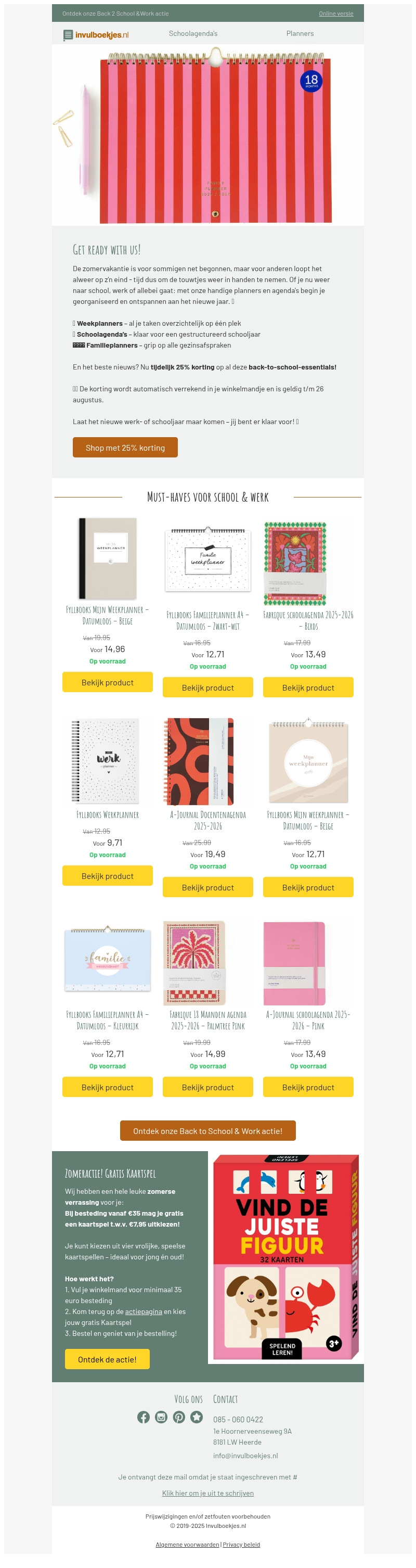Unsubscribe via Klik hier om je uit te schrijven

click(207, 1493)
